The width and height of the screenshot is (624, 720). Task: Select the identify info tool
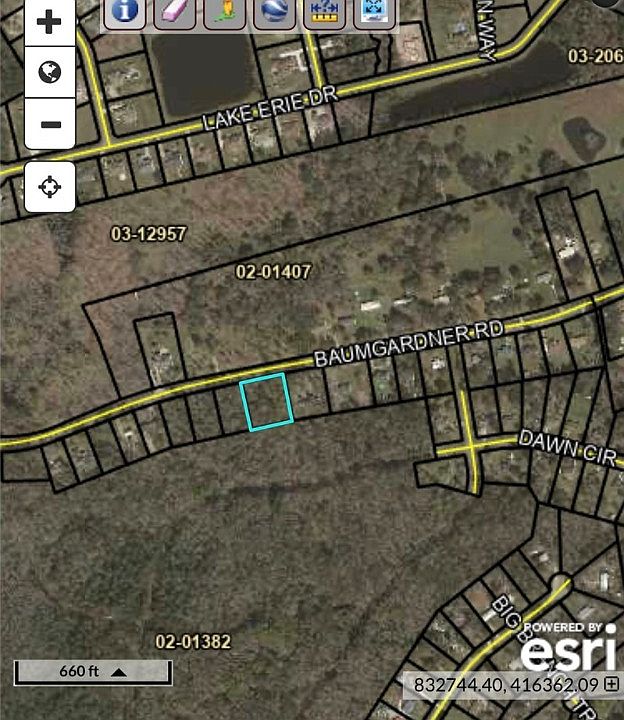pos(125,11)
